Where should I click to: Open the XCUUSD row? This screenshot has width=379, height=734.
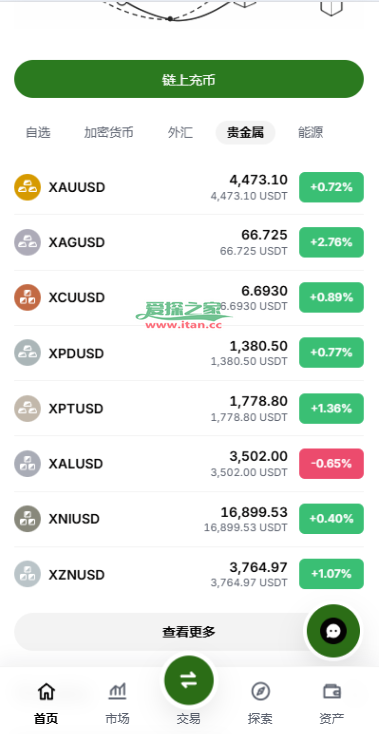coord(189,298)
